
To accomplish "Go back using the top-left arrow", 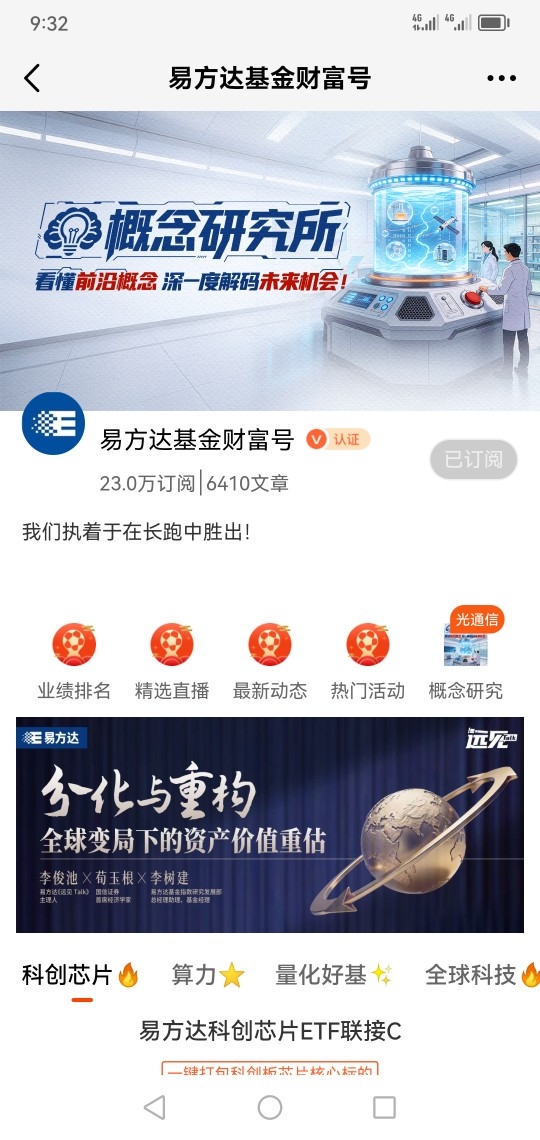I will coord(32,78).
